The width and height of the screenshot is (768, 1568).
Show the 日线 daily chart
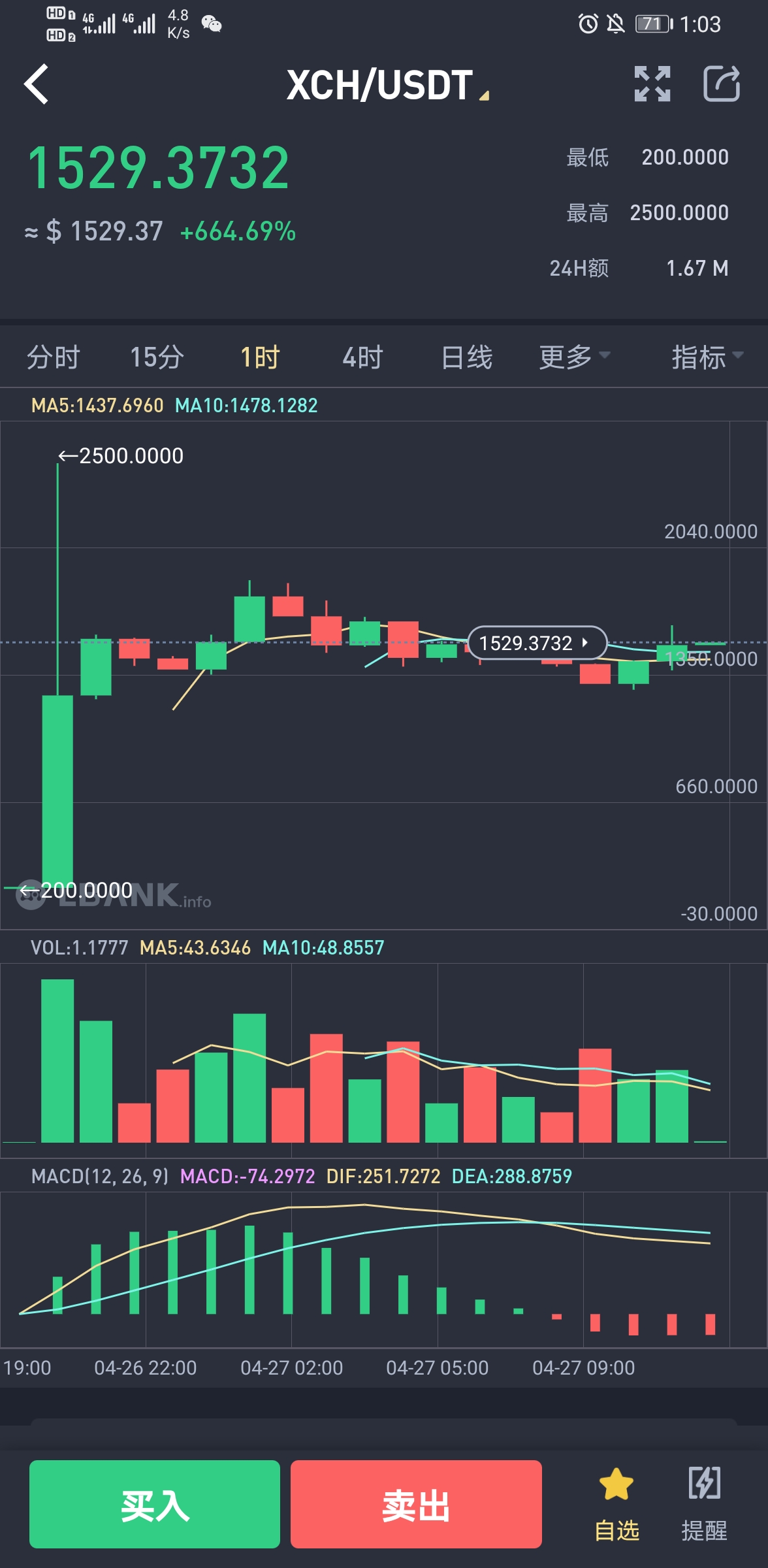[466, 357]
